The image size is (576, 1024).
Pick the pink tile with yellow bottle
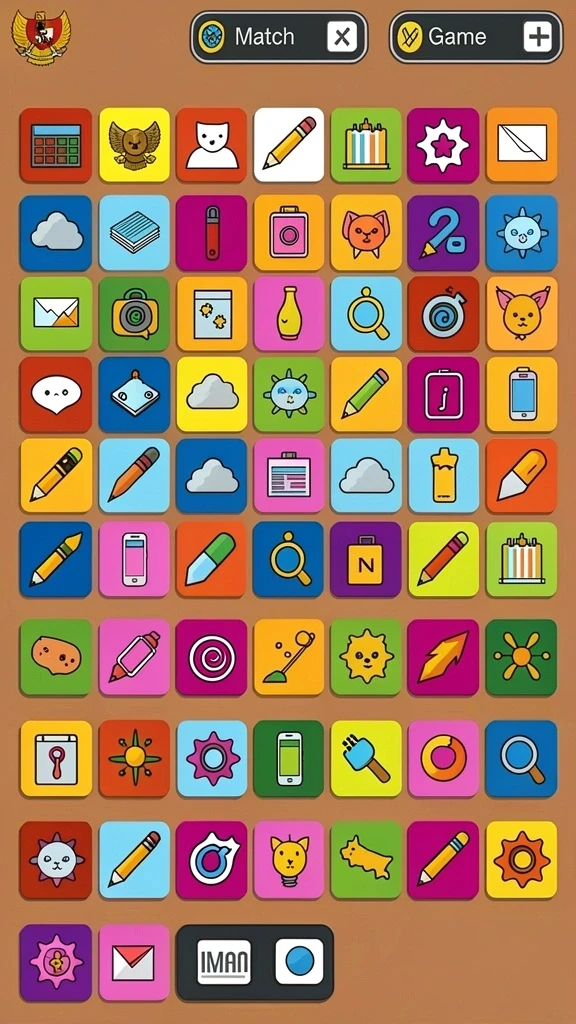(x=289, y=313)
